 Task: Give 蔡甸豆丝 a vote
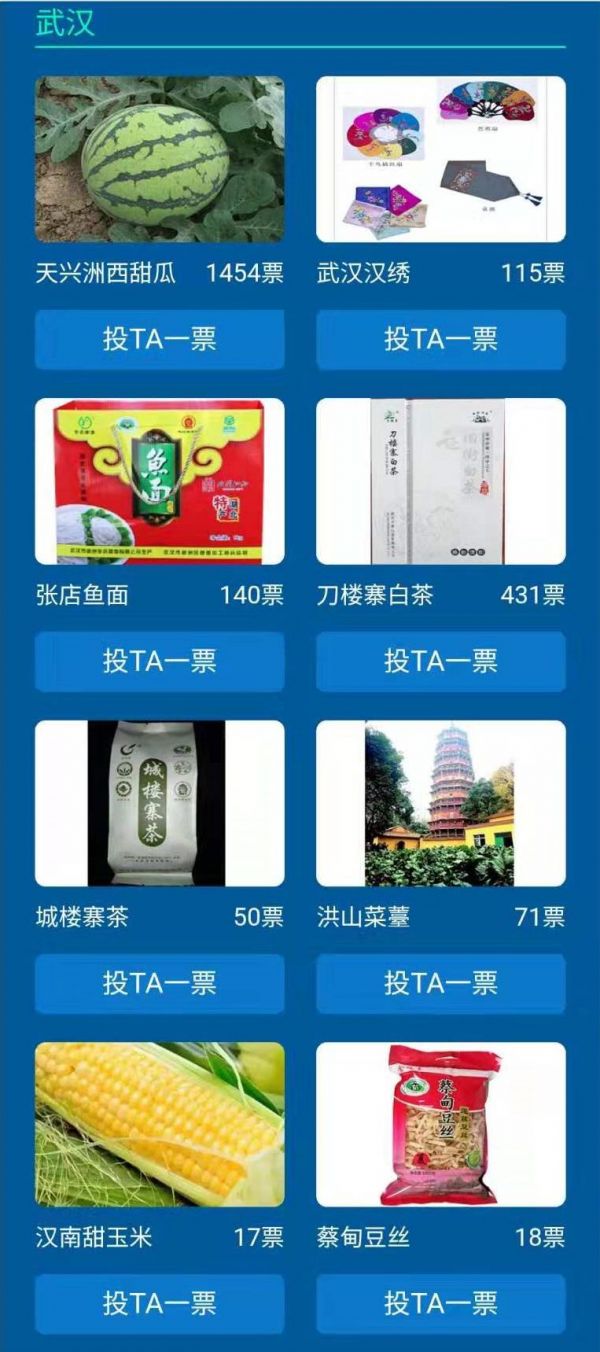(441, 1303)
